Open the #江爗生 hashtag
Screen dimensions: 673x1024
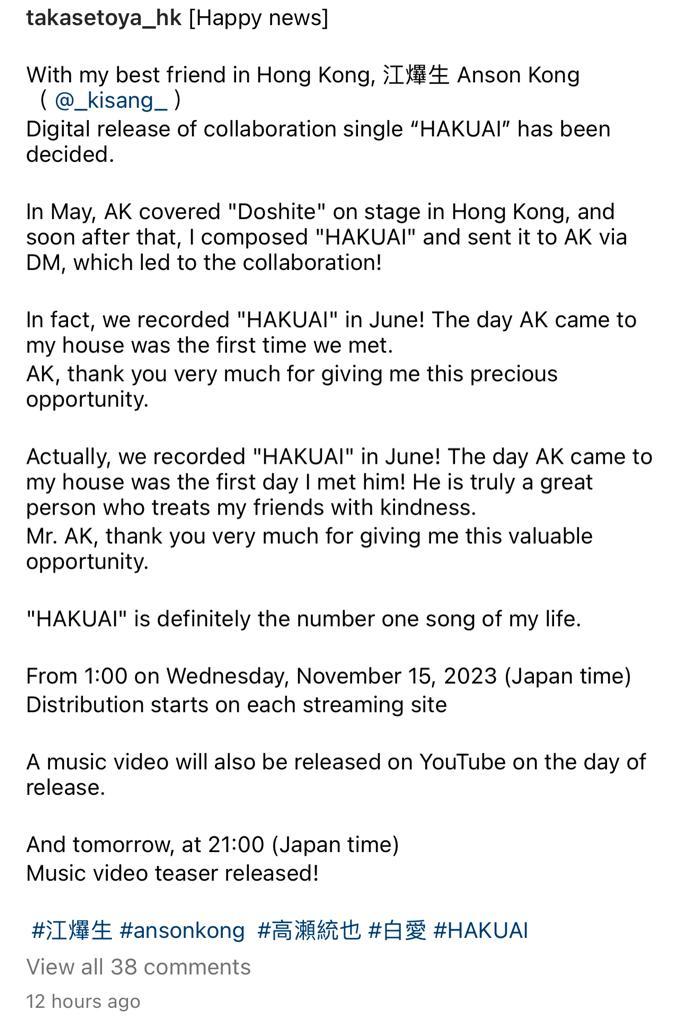[71, 931]
